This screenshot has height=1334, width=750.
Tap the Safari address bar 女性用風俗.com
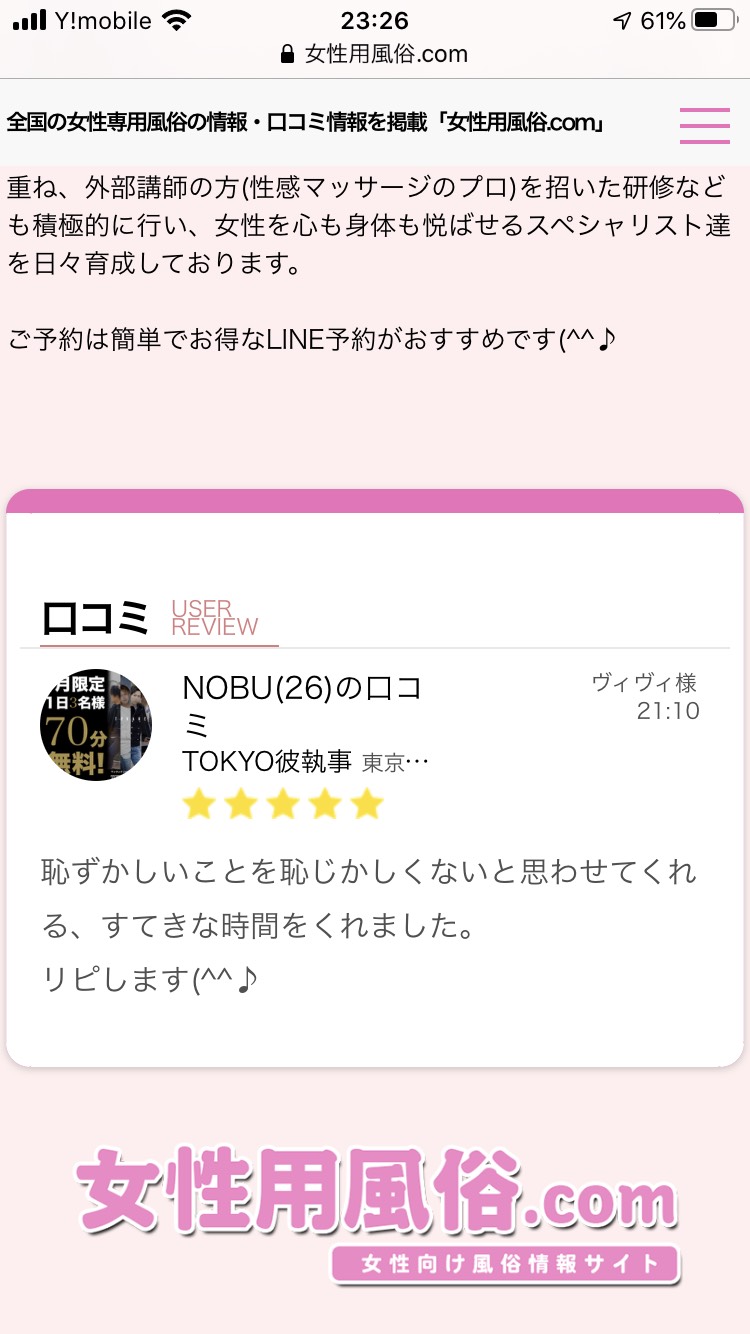click(375, 54)
